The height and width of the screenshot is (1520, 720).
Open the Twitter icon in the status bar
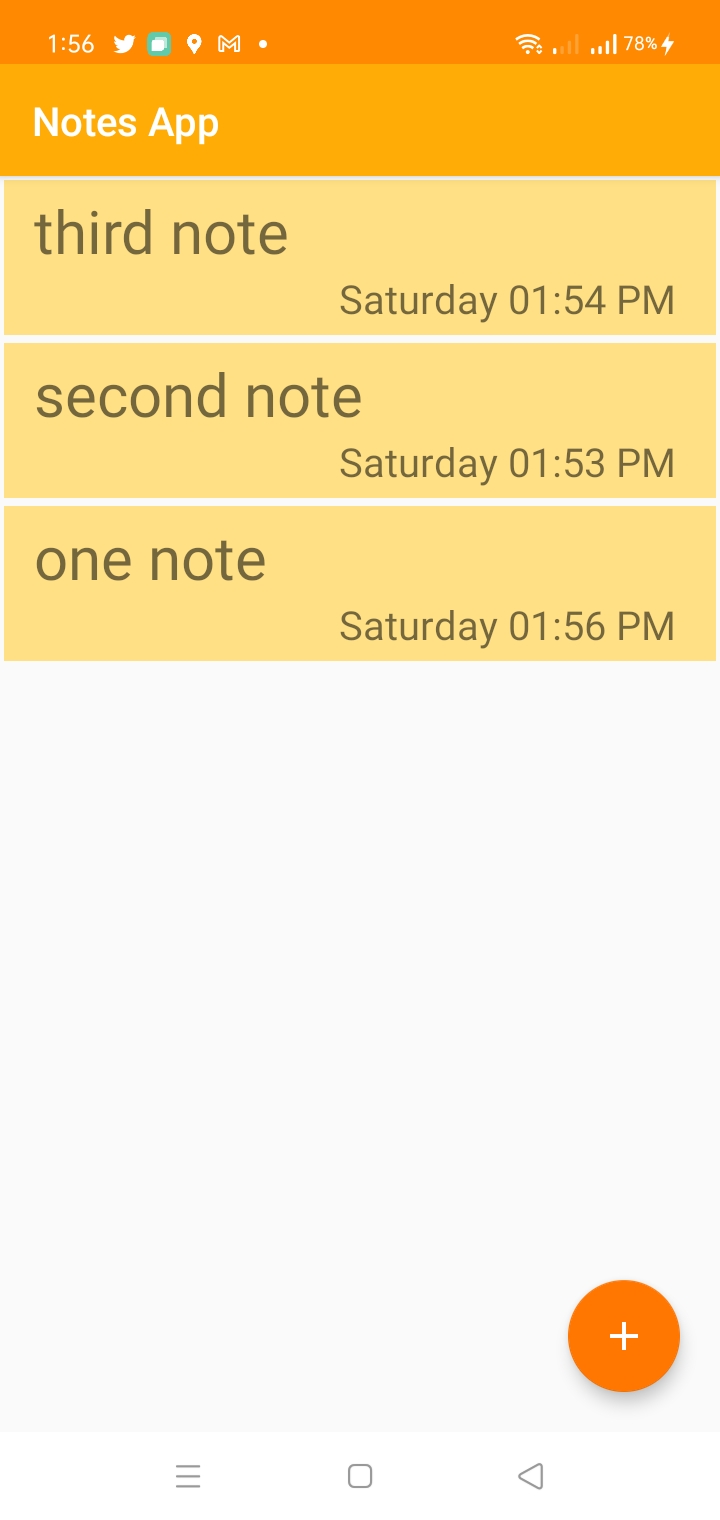pos(124,43)
